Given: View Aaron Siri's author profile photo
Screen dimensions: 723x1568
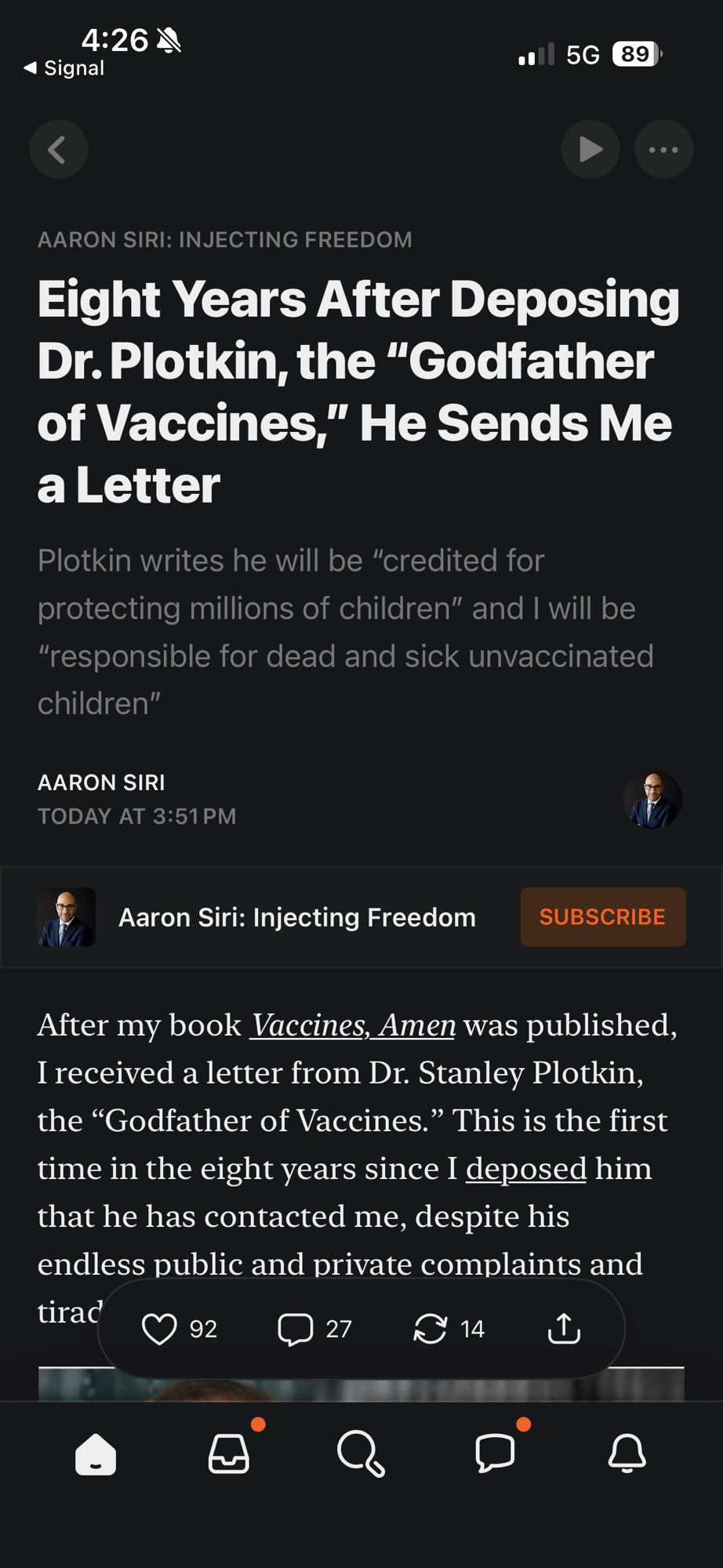Looking at the screenshot, I should point(652,800).
